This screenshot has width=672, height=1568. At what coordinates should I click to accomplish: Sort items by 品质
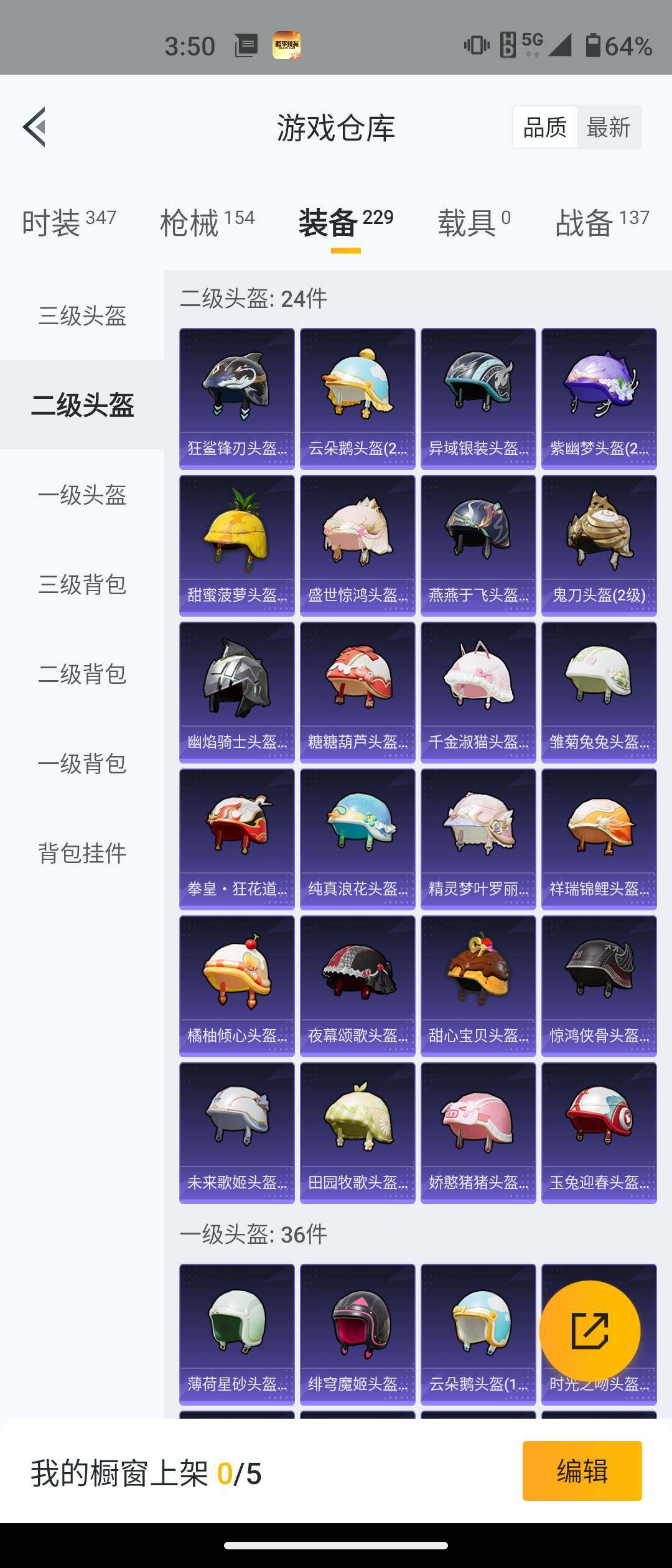[545, 127]
